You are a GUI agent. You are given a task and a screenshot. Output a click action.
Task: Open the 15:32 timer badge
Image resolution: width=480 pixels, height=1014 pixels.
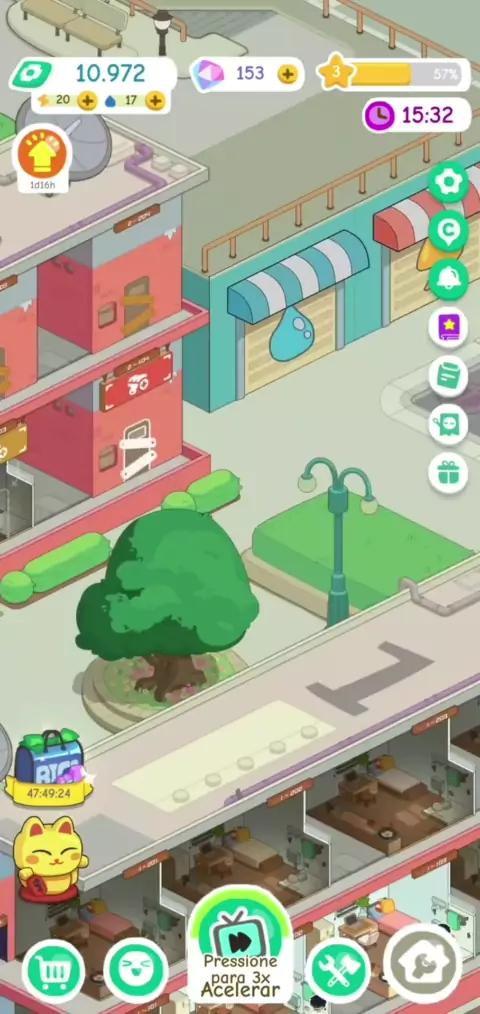point(417,115)
